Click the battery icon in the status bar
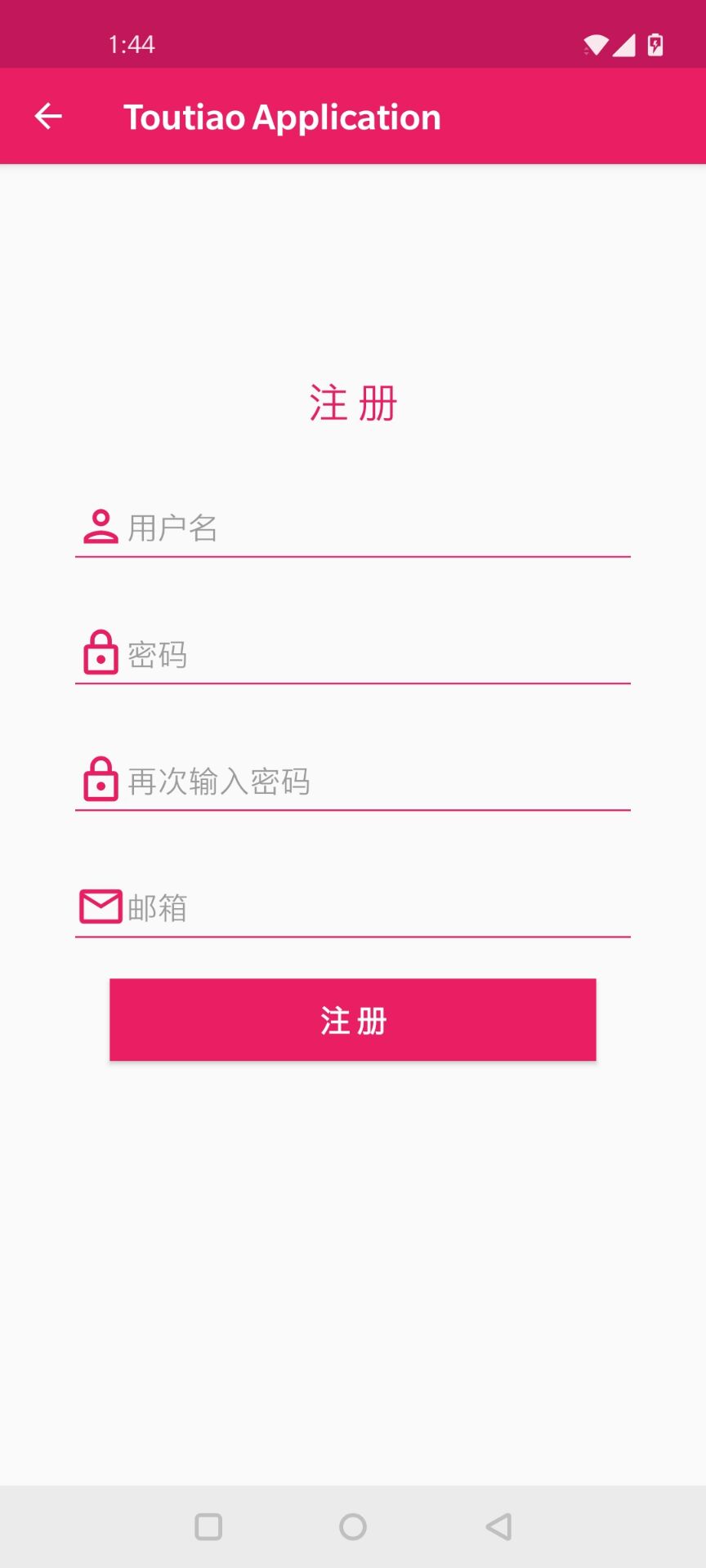 point(655,45)
